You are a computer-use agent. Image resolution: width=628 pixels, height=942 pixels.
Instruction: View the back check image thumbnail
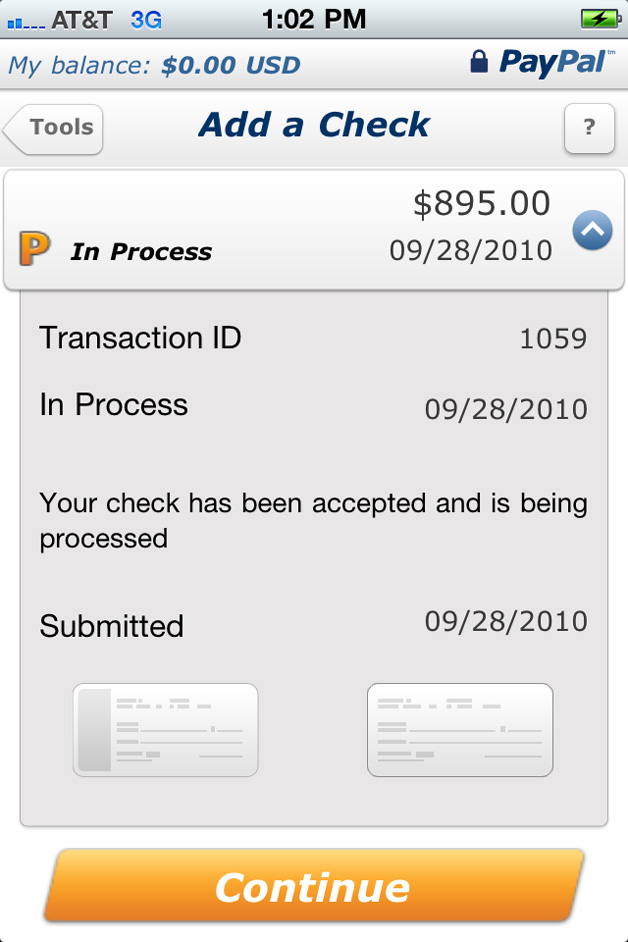coord(460,730)
